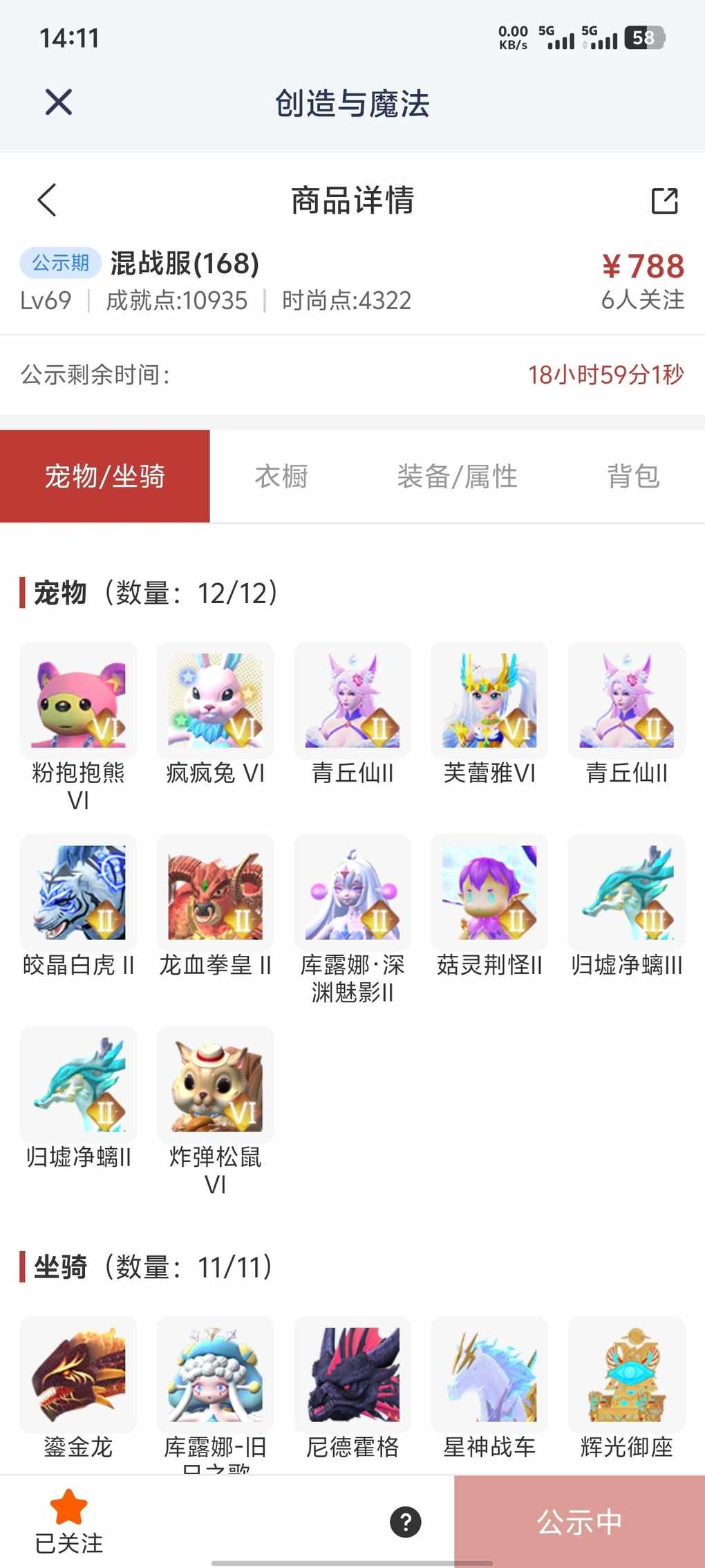The width and height of the screenshot is (705, 1568).
Task: View the 鎏金龙 mount
Action: (78, 1374)
